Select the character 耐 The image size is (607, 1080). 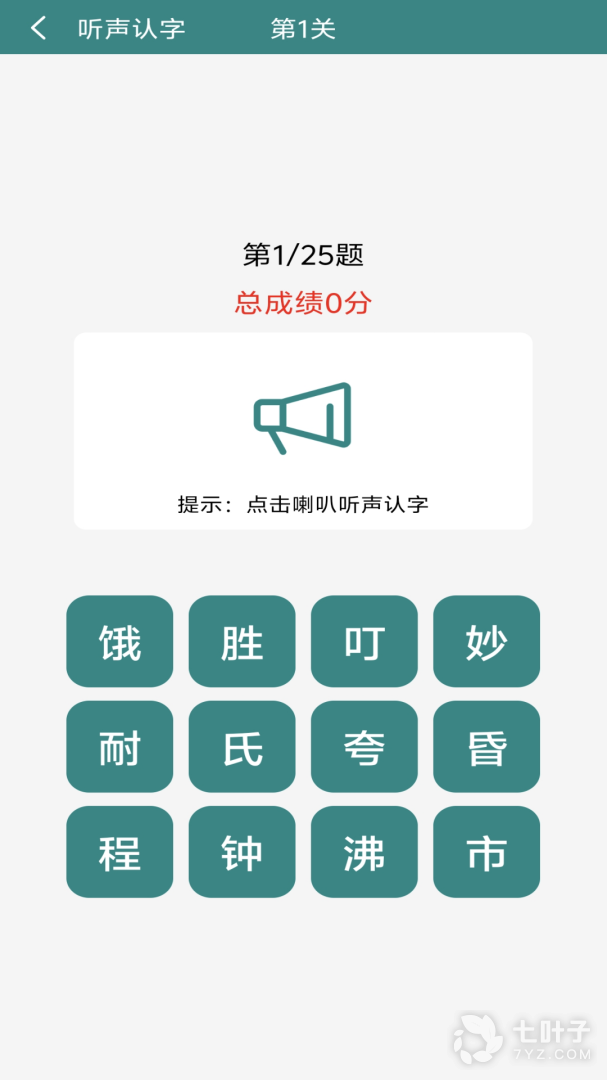click(120, 747)
